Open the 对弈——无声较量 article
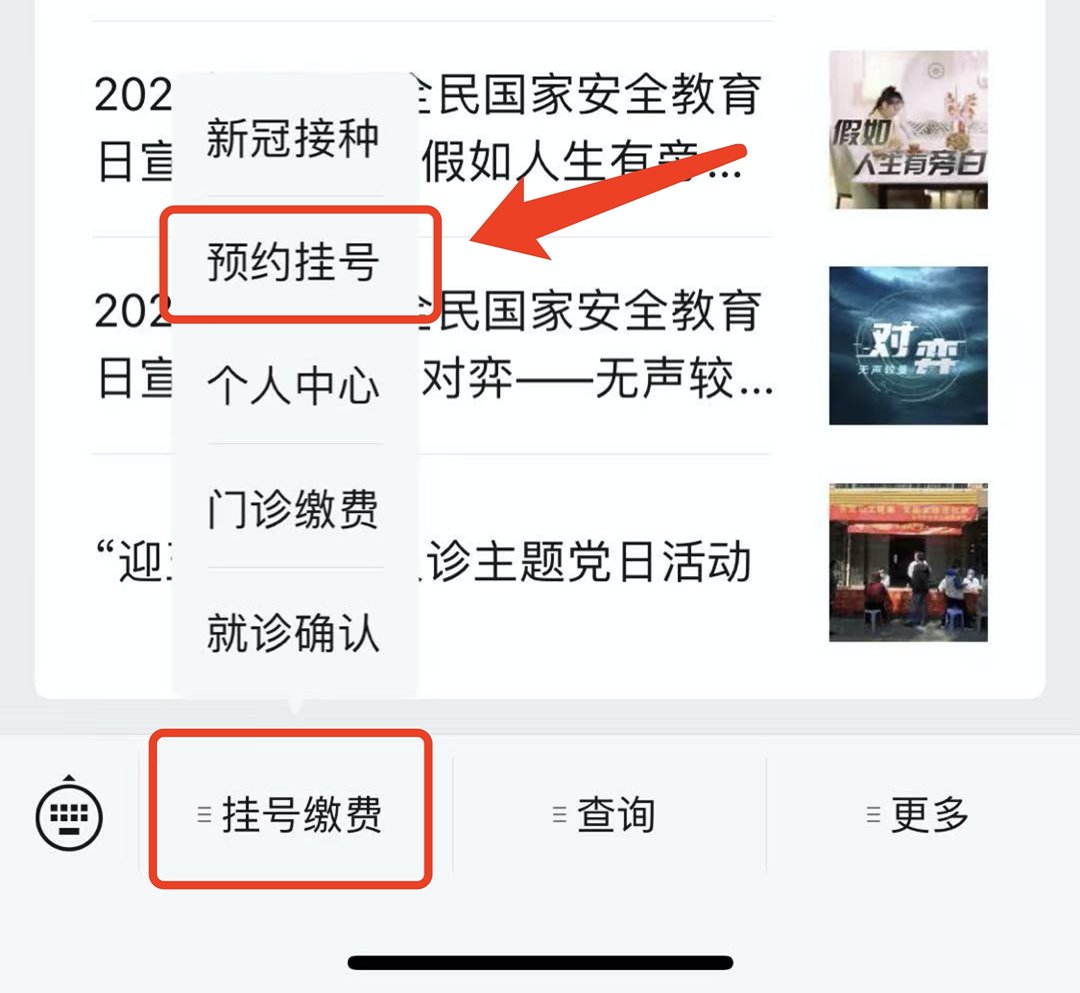 tap(600, 345)
